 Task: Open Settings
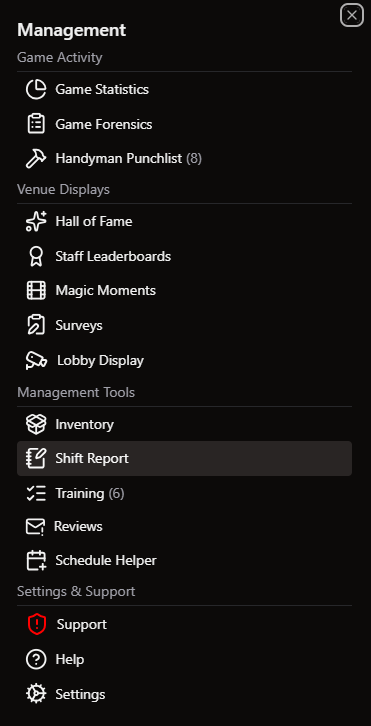click(x=184, y=694)
